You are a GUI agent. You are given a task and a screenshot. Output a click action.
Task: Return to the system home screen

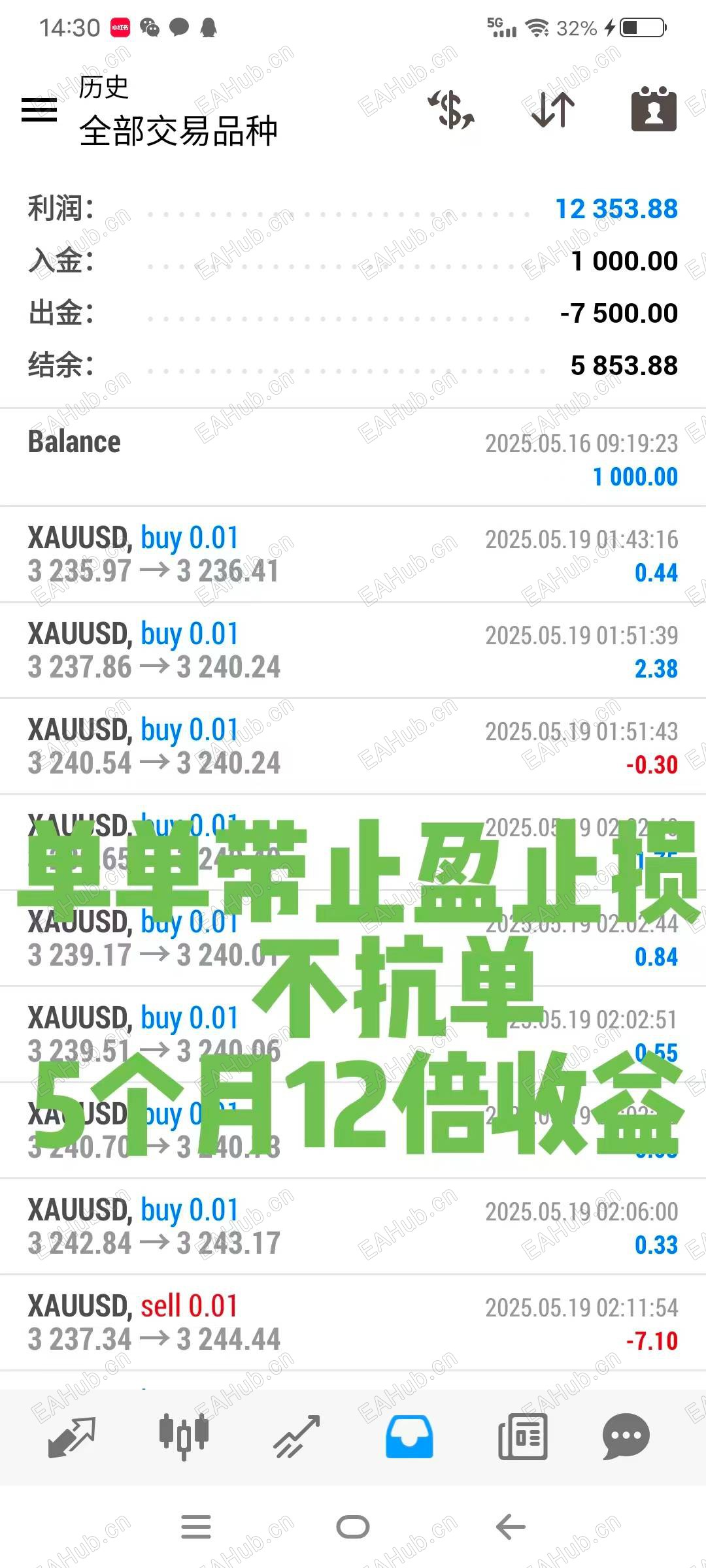pos(353,1527)
